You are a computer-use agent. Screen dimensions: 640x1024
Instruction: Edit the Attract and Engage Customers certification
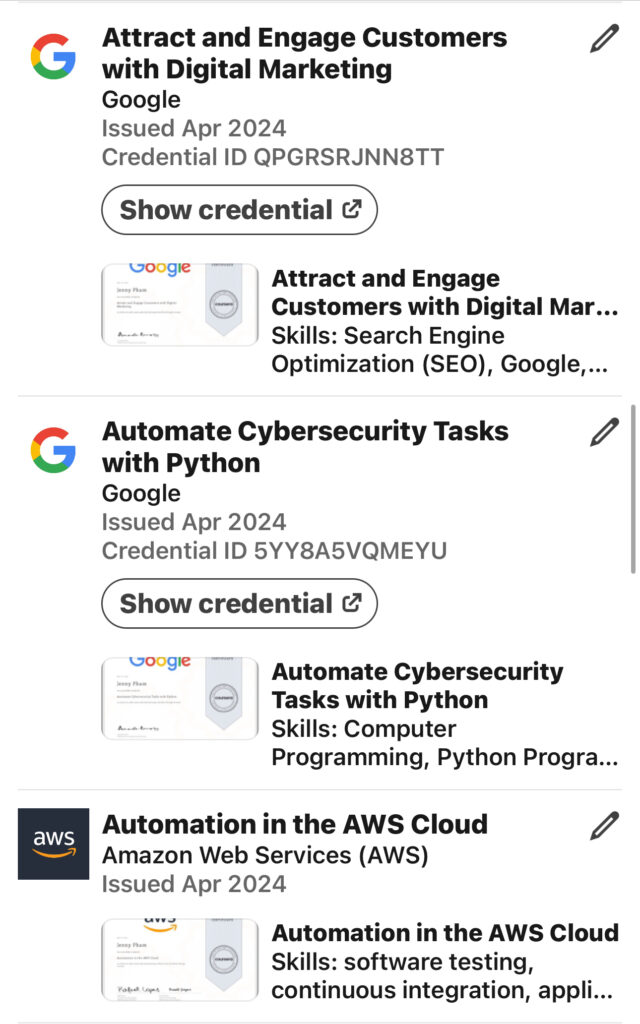[604, 39]
